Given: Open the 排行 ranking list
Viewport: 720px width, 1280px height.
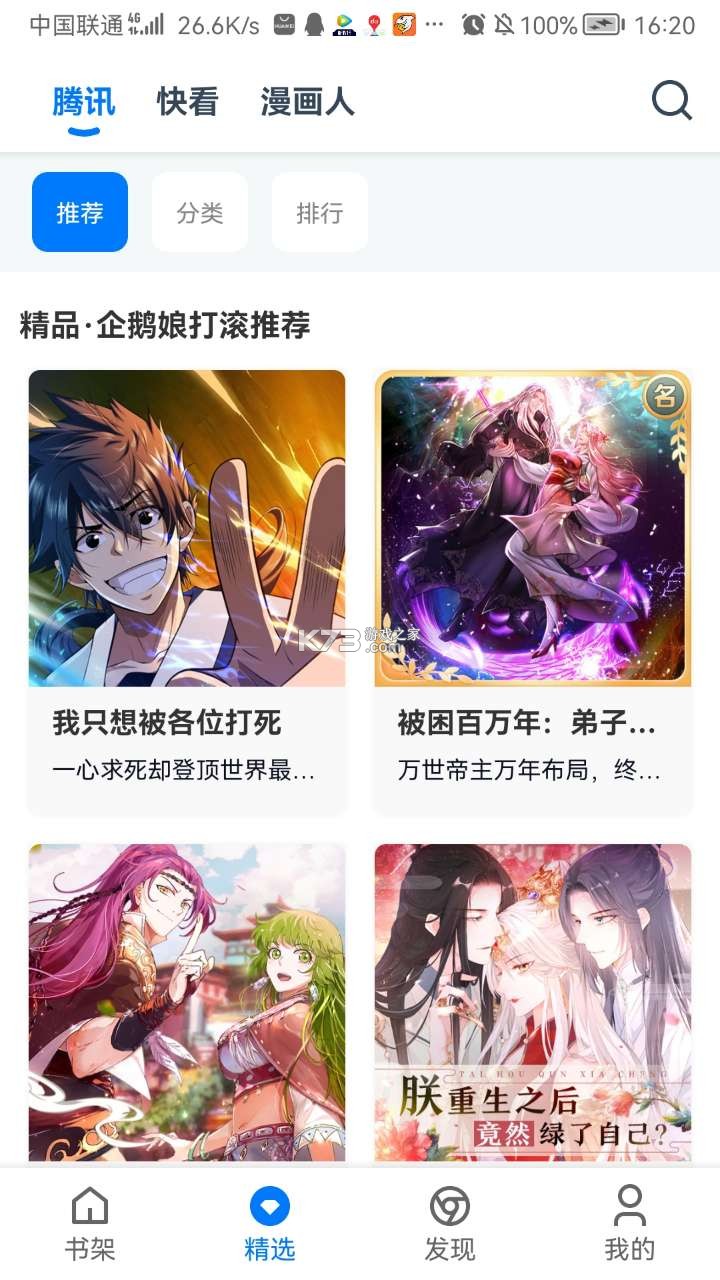Looking at the screenshot, I should point(320,212).
